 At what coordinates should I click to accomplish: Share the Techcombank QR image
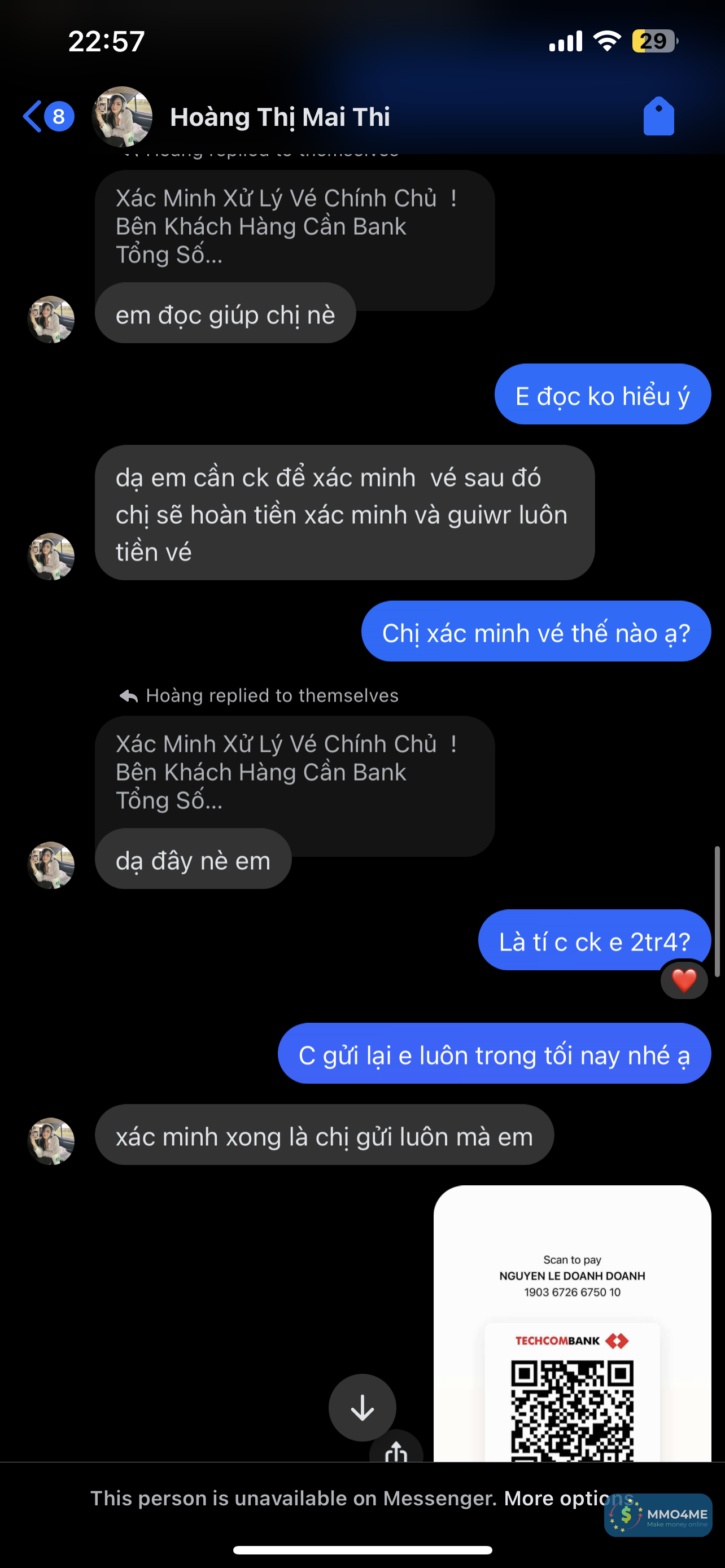[x=396, y=1451]
